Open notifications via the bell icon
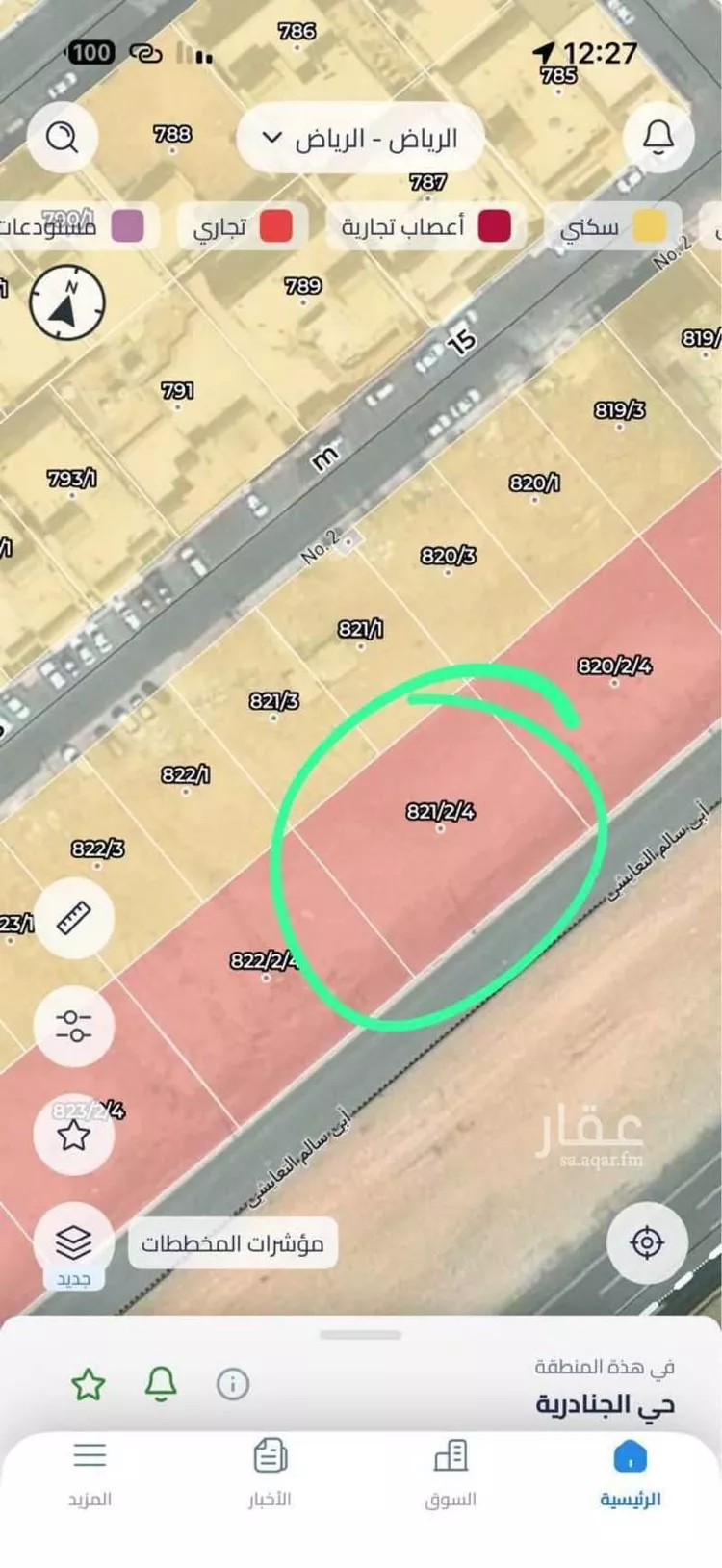Image resolution: width=722 pixels, height=1568 pixels. coord(658,139)
